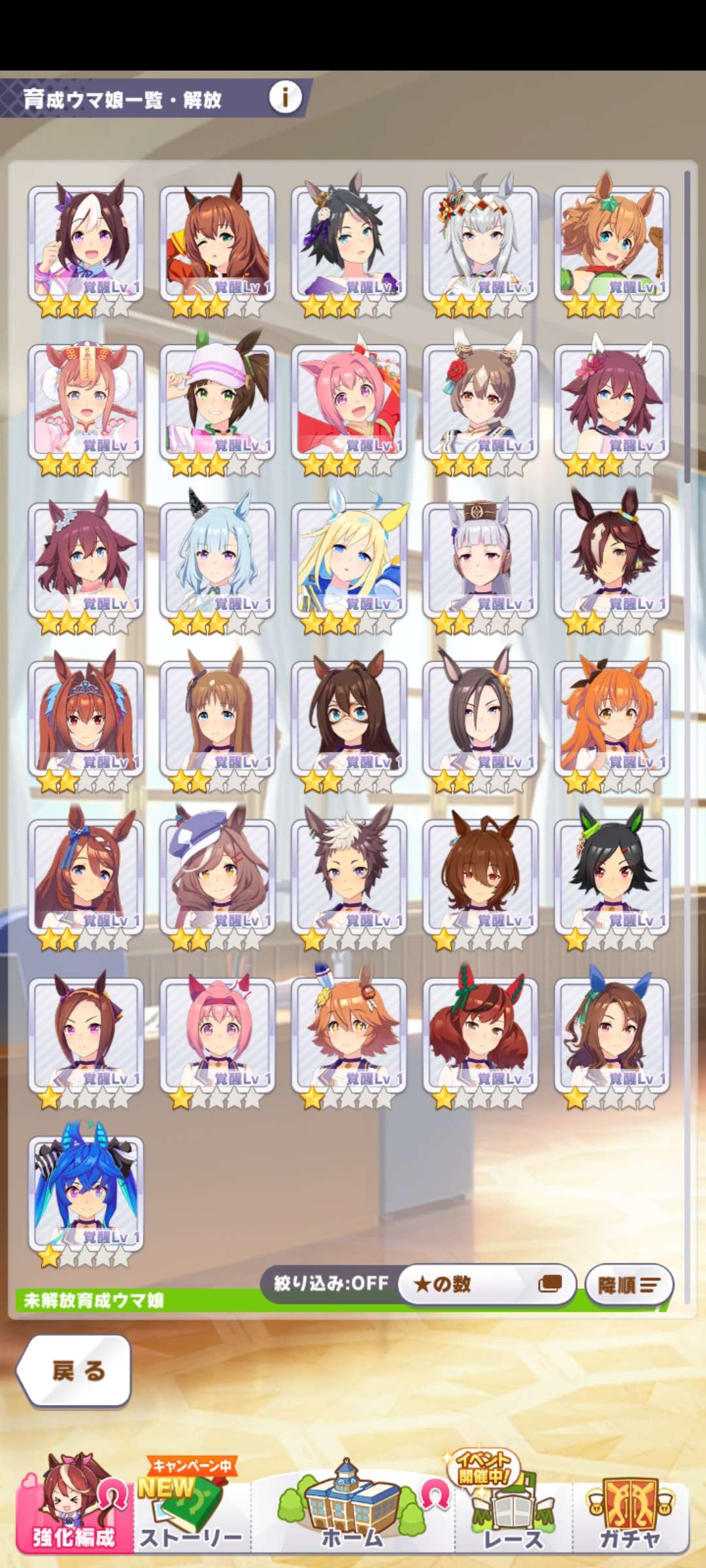
Task: Toggle the 降順 sort order
Action: [x=629, y=1285]
